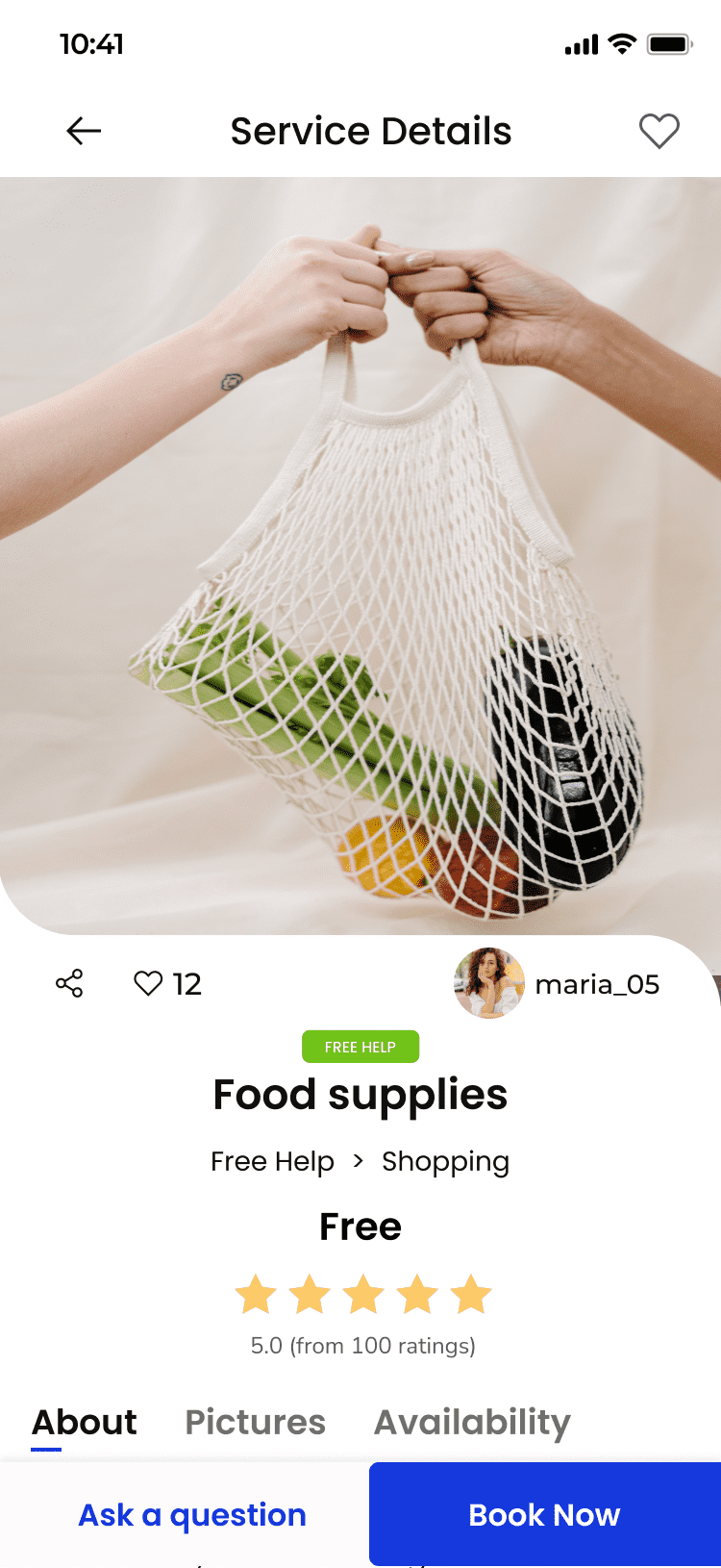Add this service to favorites
This screenshot has width=721, height=1568.
click(x=659, y=131)
